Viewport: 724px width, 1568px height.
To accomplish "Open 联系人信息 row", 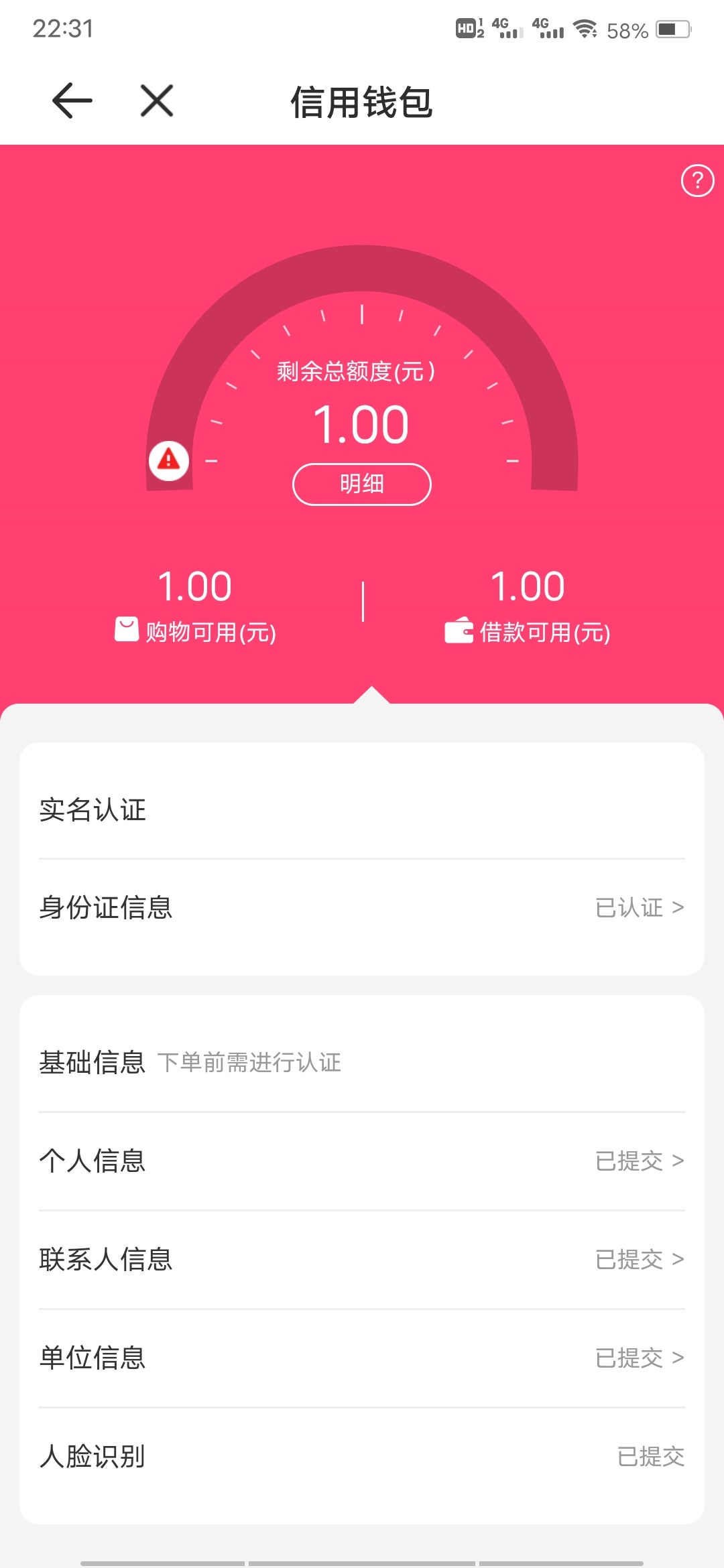I will pos(362,1259).
